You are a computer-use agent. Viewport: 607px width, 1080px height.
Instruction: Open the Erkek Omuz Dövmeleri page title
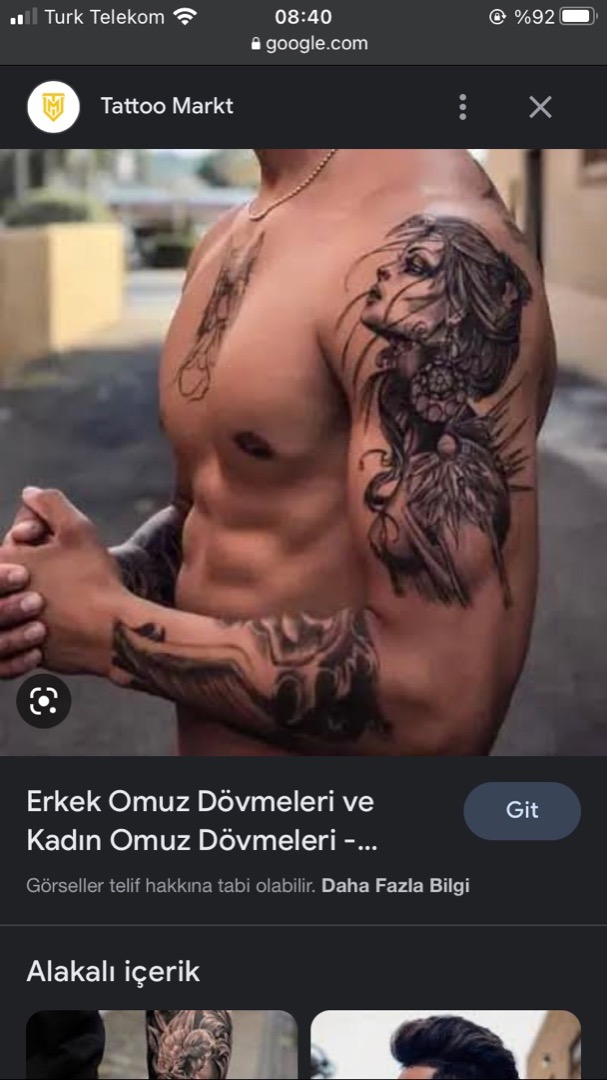(x=201, y=821)
